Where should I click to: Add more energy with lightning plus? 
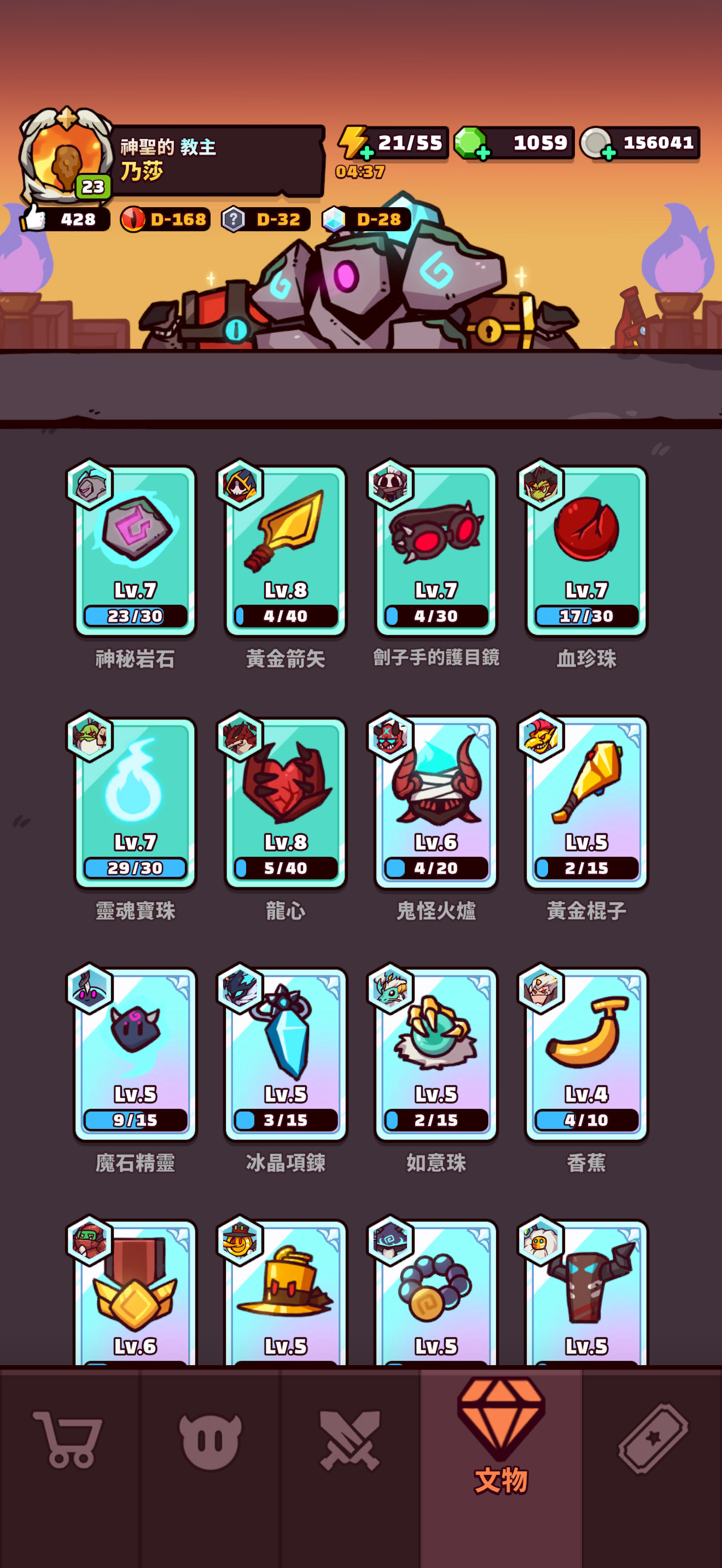(366, 152)
